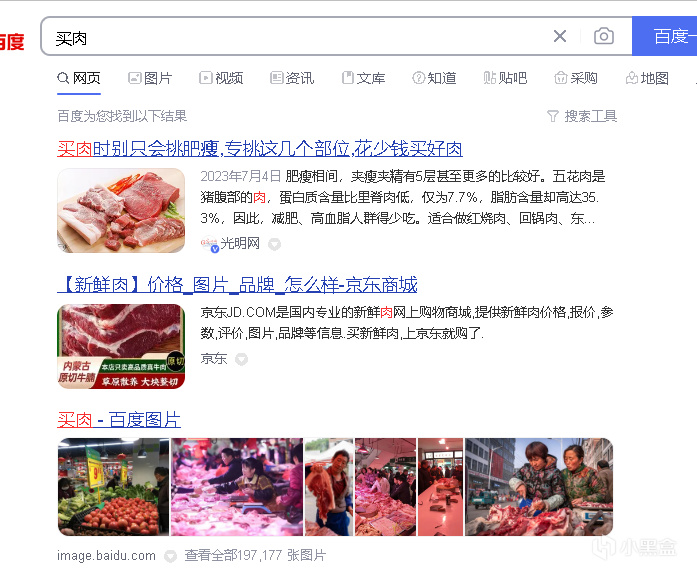Switch to the 采购 tab

click(576, 78)
